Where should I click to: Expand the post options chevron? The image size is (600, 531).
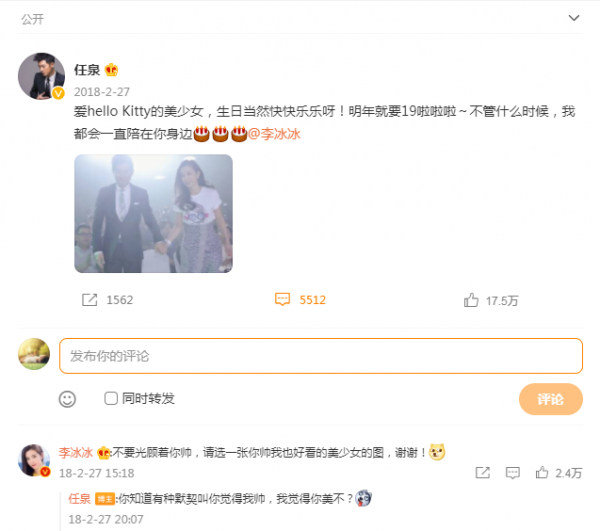pyautogui.click(x=574, y=17)
